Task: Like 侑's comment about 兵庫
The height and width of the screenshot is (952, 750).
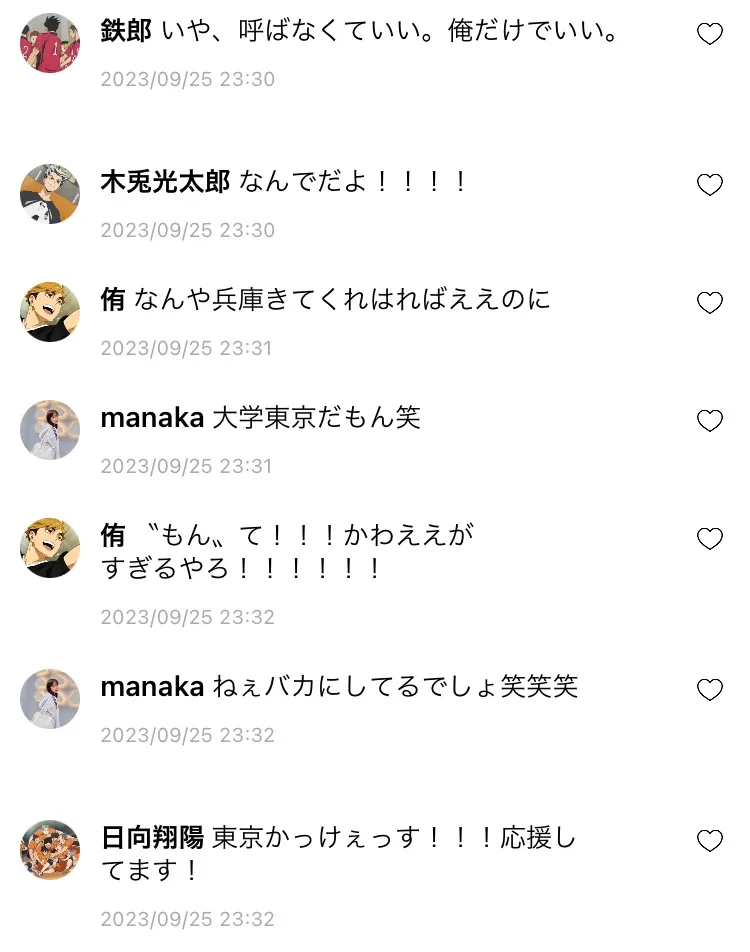Action: pyautogui.click(x=709, y=303)
